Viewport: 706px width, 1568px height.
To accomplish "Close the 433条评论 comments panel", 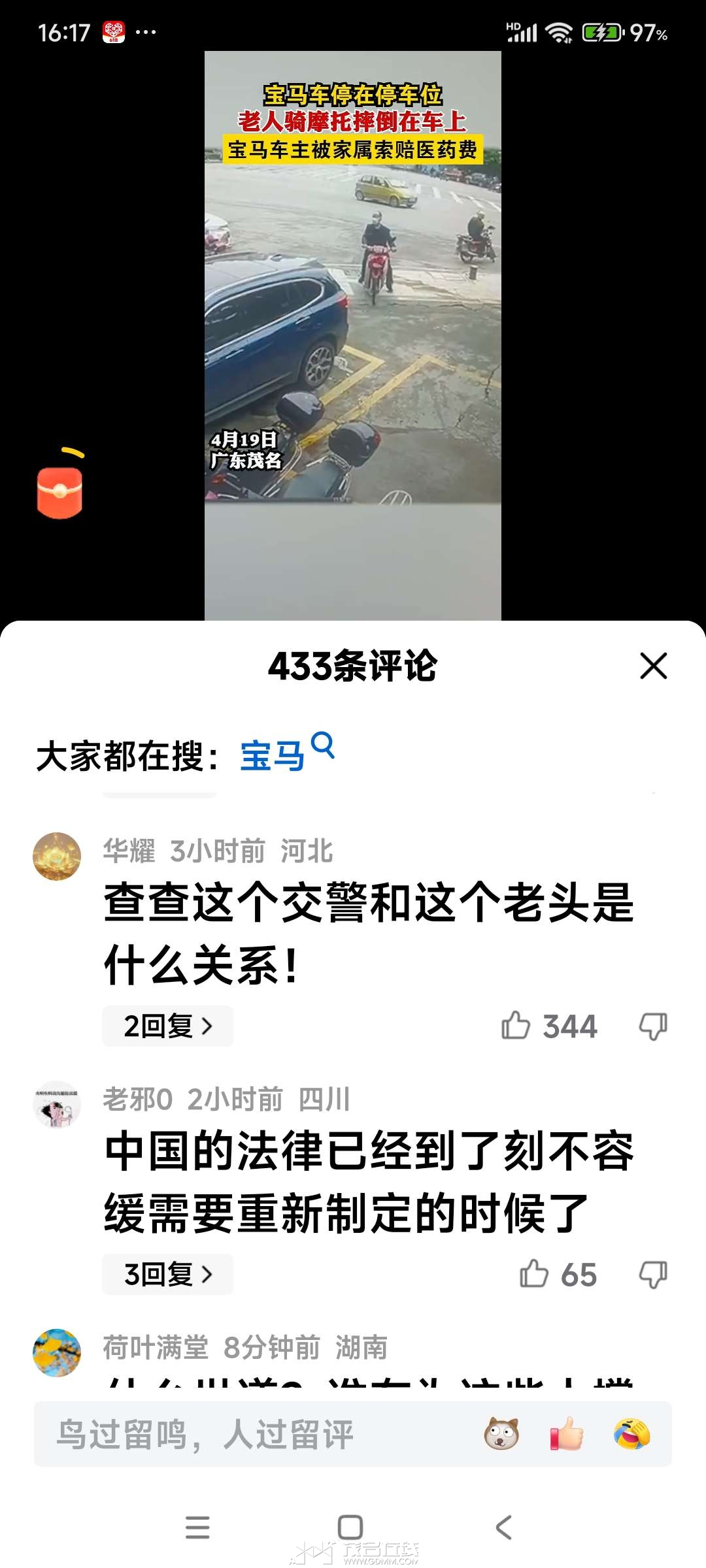I will [x=653, y=666].
